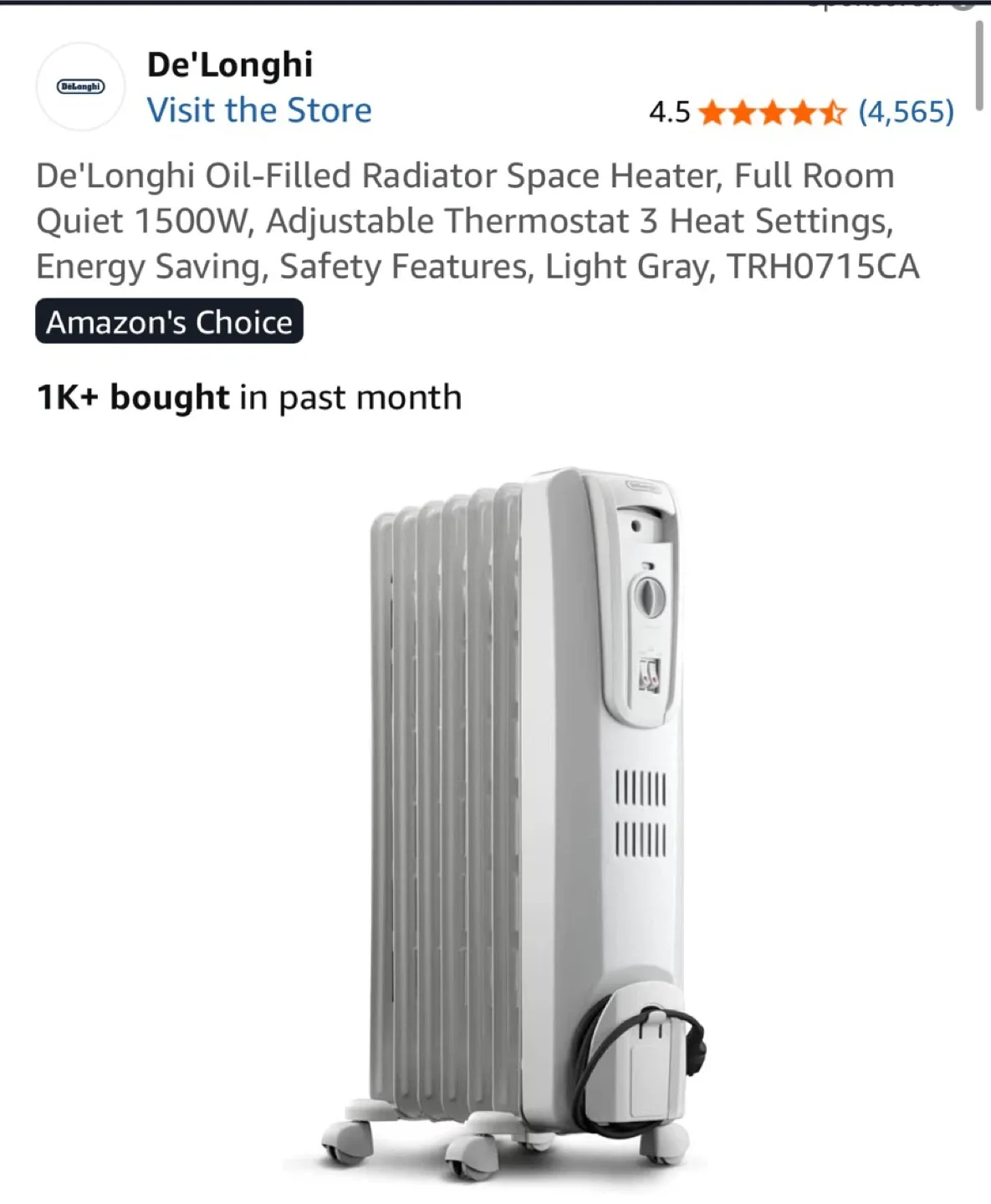The height and width of the screenshot is (1204, 991).
Task: Click the review count to toggle reviews view
Action: 906,113
